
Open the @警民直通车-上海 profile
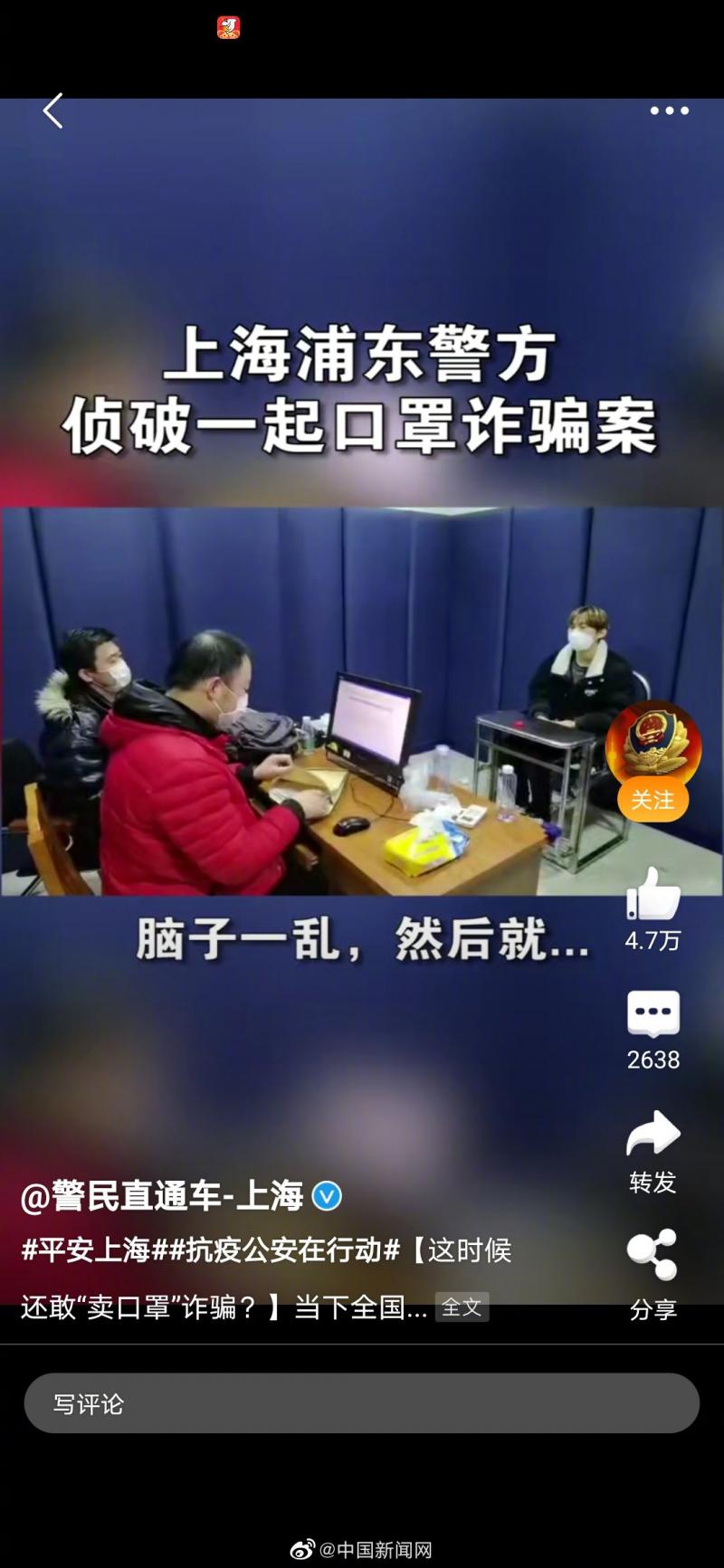pyautogui.click(x=163, y=1196)
